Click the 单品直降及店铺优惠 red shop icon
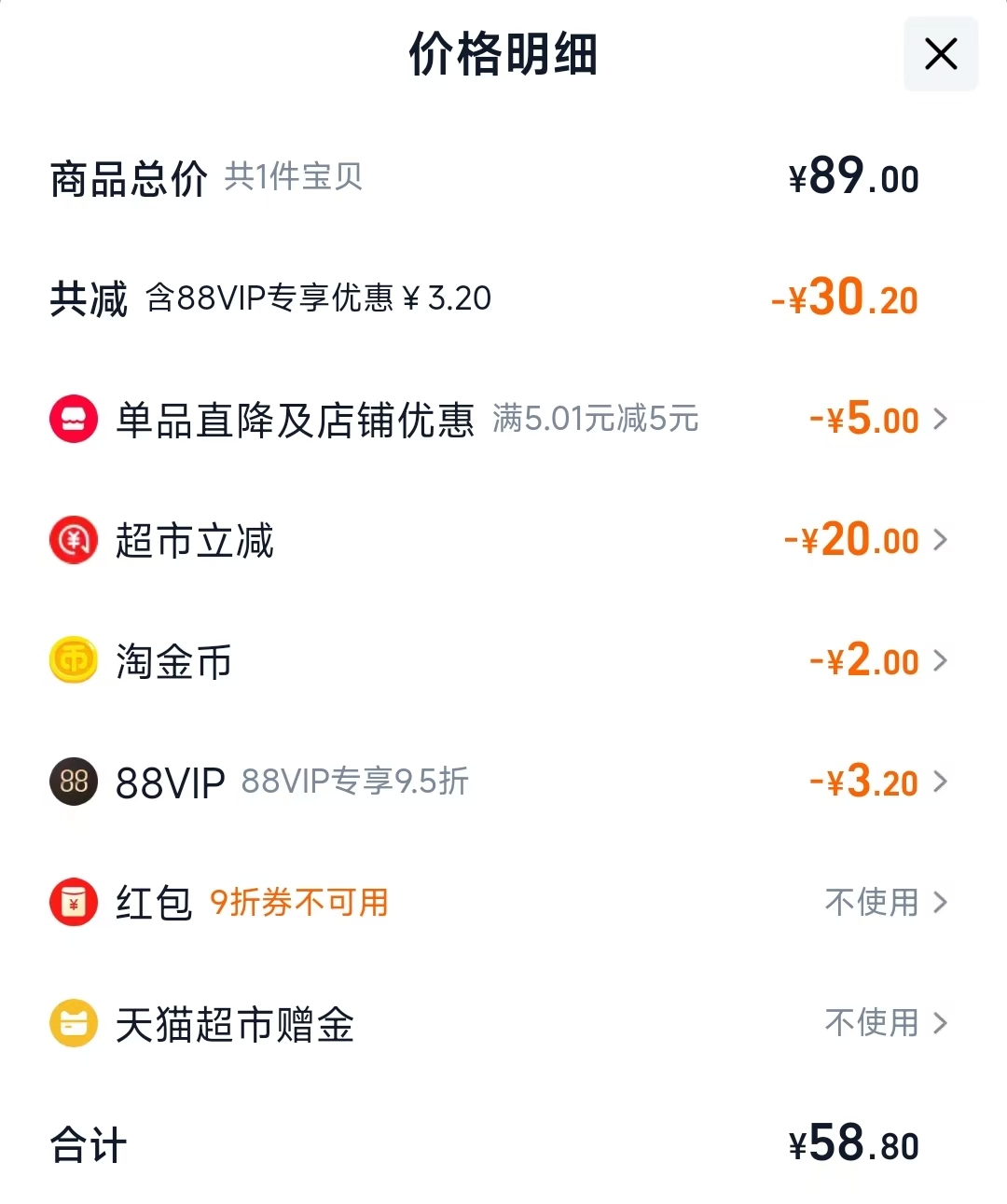 (73, 419)
